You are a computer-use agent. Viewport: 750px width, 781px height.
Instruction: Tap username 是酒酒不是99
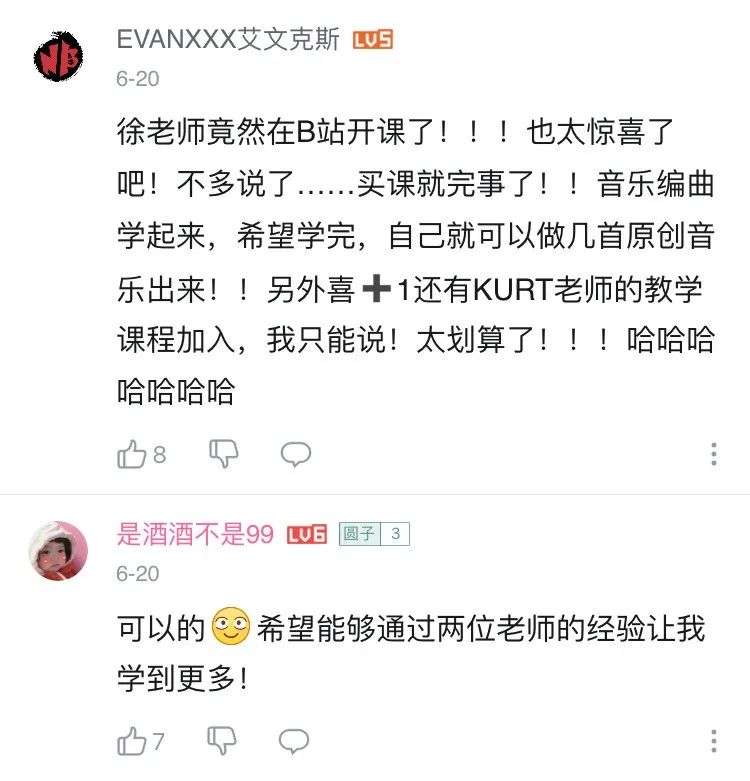point(196,534)
